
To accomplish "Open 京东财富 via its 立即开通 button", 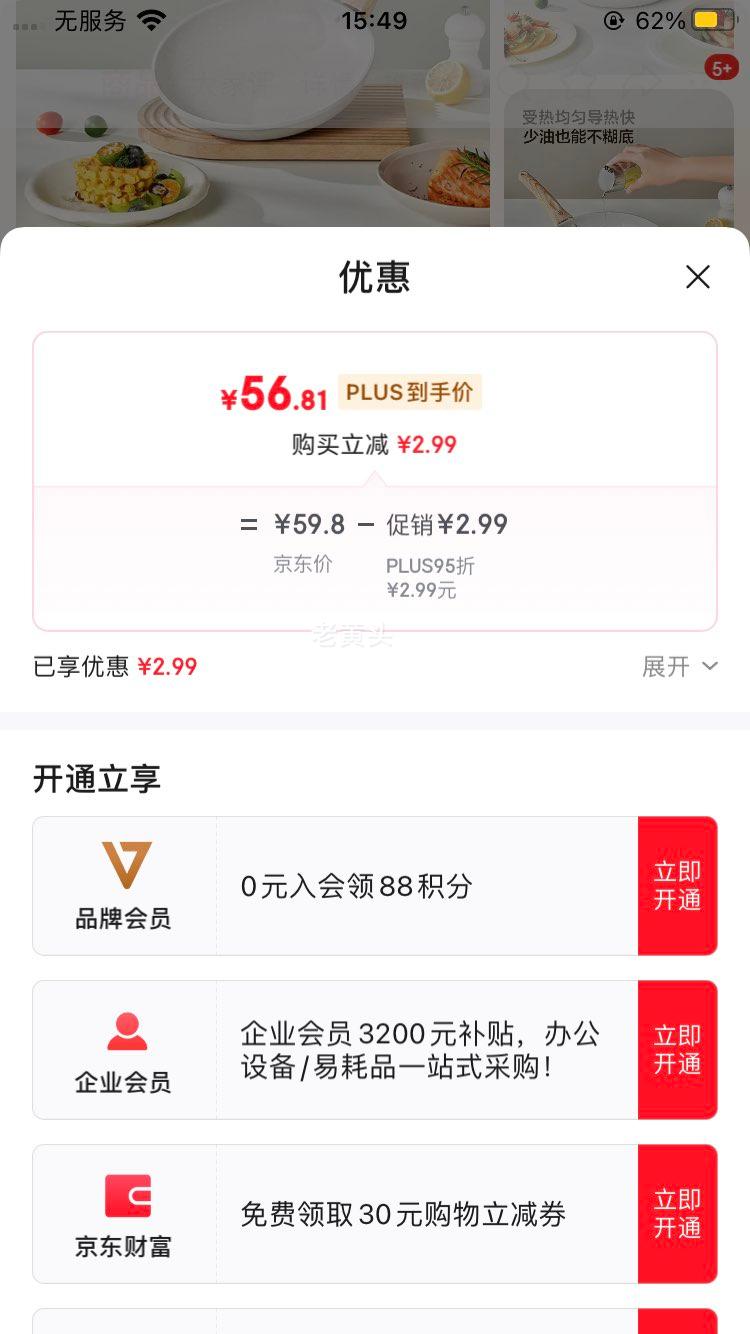I will click(677, 1214).
